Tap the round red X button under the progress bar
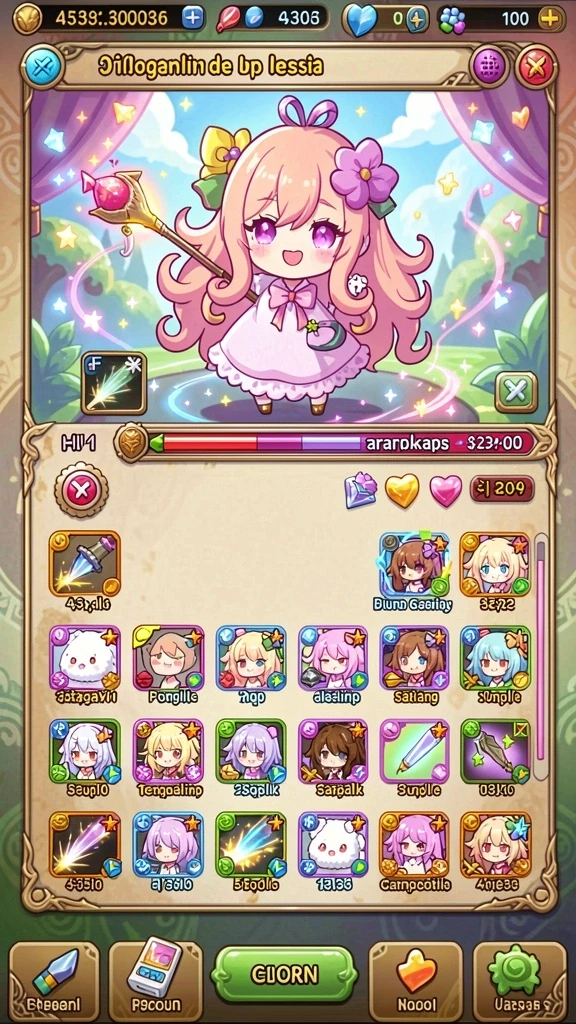Image resolution: width=576 pixels, height=1024 pixels. 81,489
